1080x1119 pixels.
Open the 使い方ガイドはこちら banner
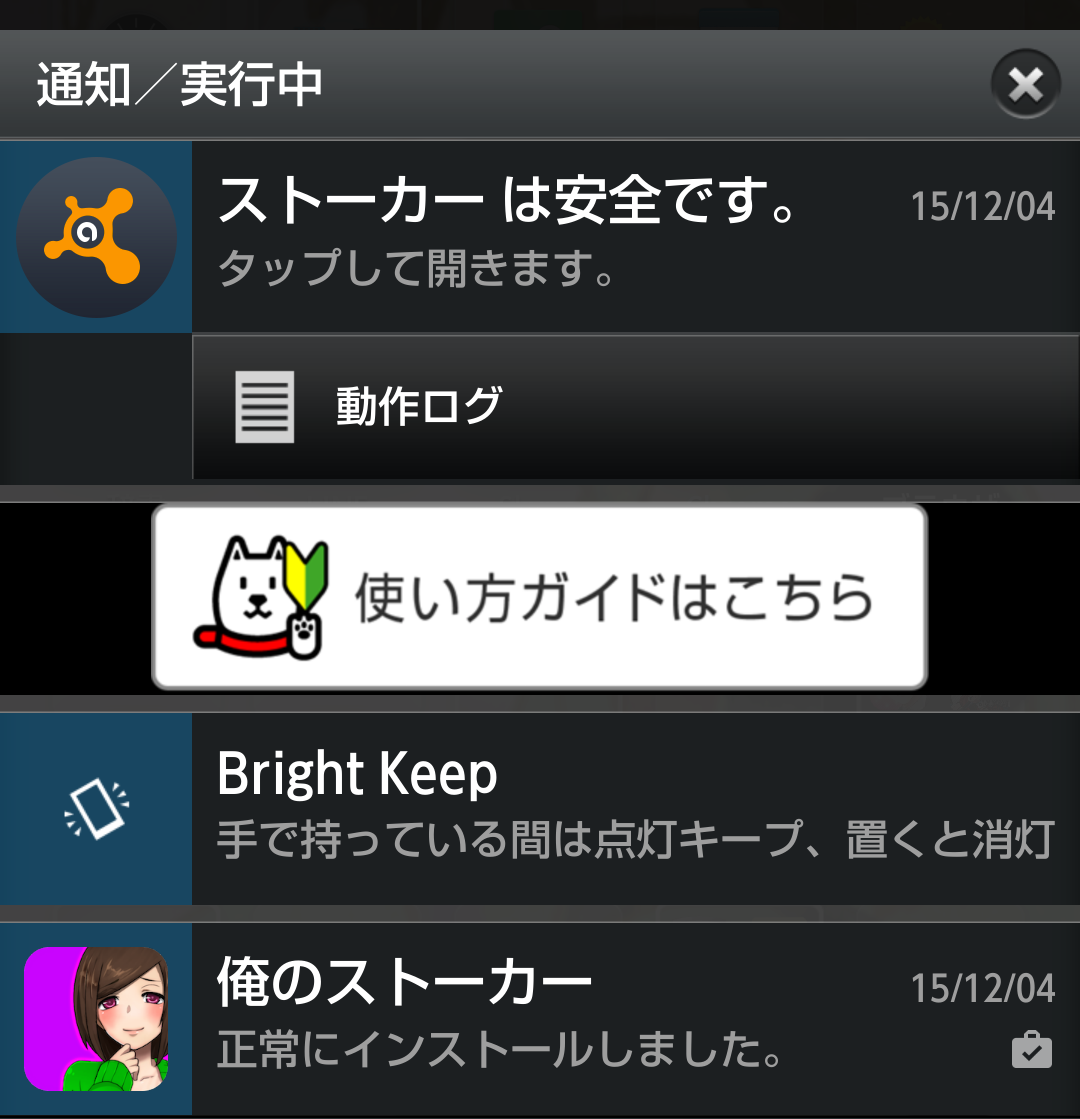tap(540, 597)
